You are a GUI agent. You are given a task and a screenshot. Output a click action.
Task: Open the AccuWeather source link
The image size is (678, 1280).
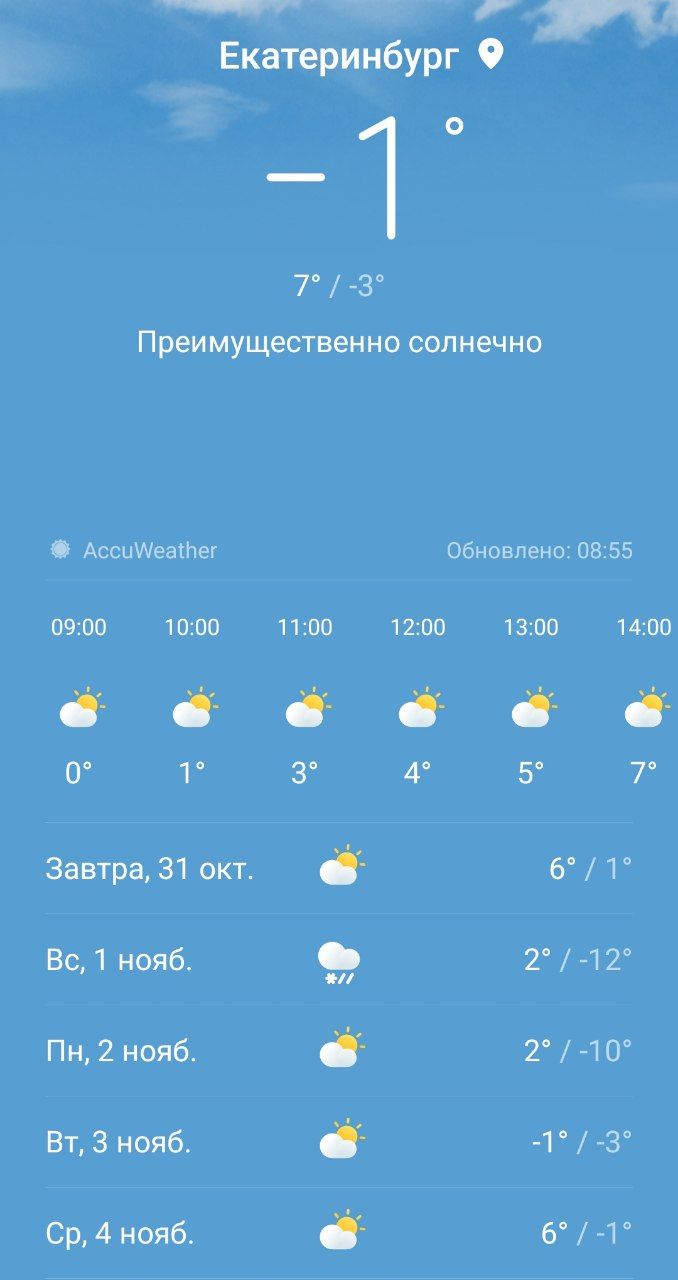134,550
